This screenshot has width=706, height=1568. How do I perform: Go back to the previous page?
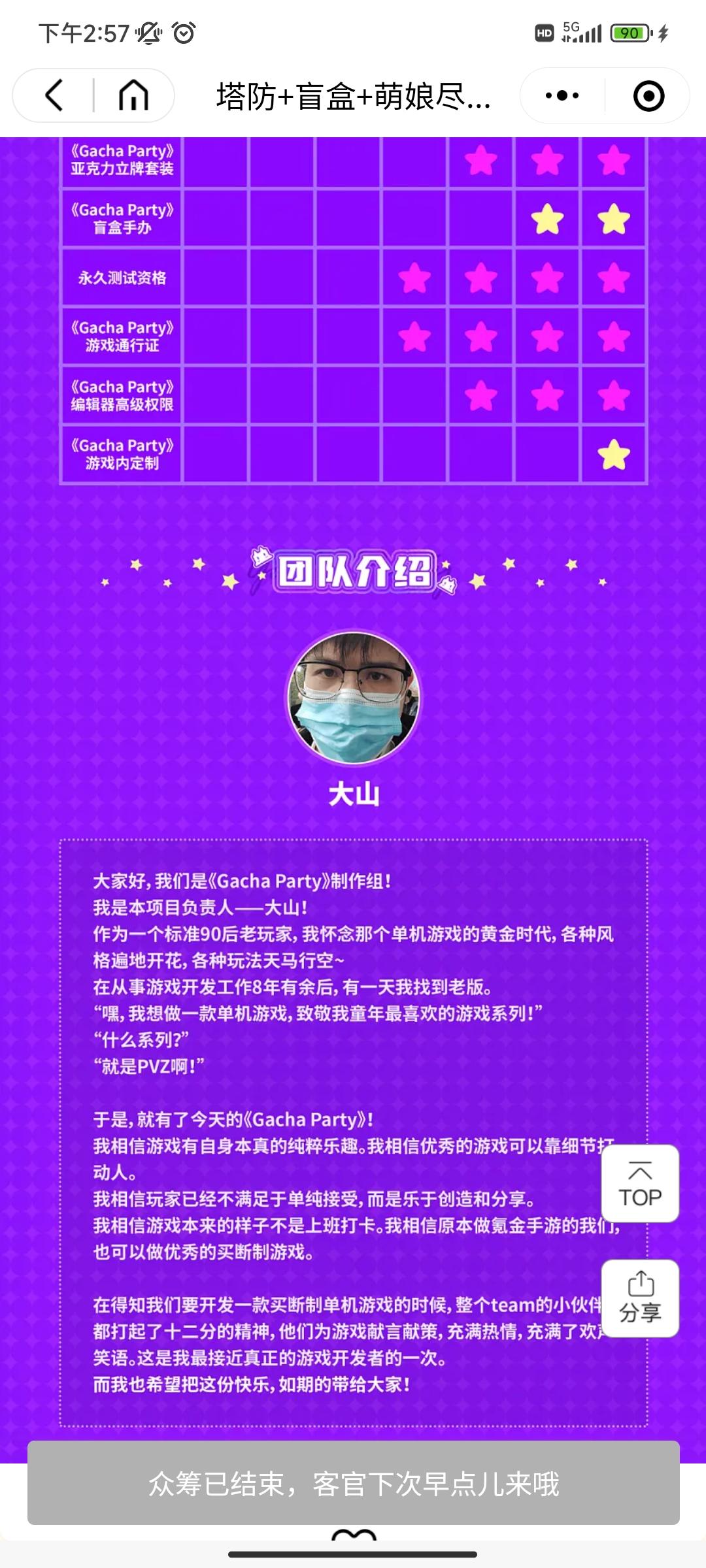(x=54, y=96)
